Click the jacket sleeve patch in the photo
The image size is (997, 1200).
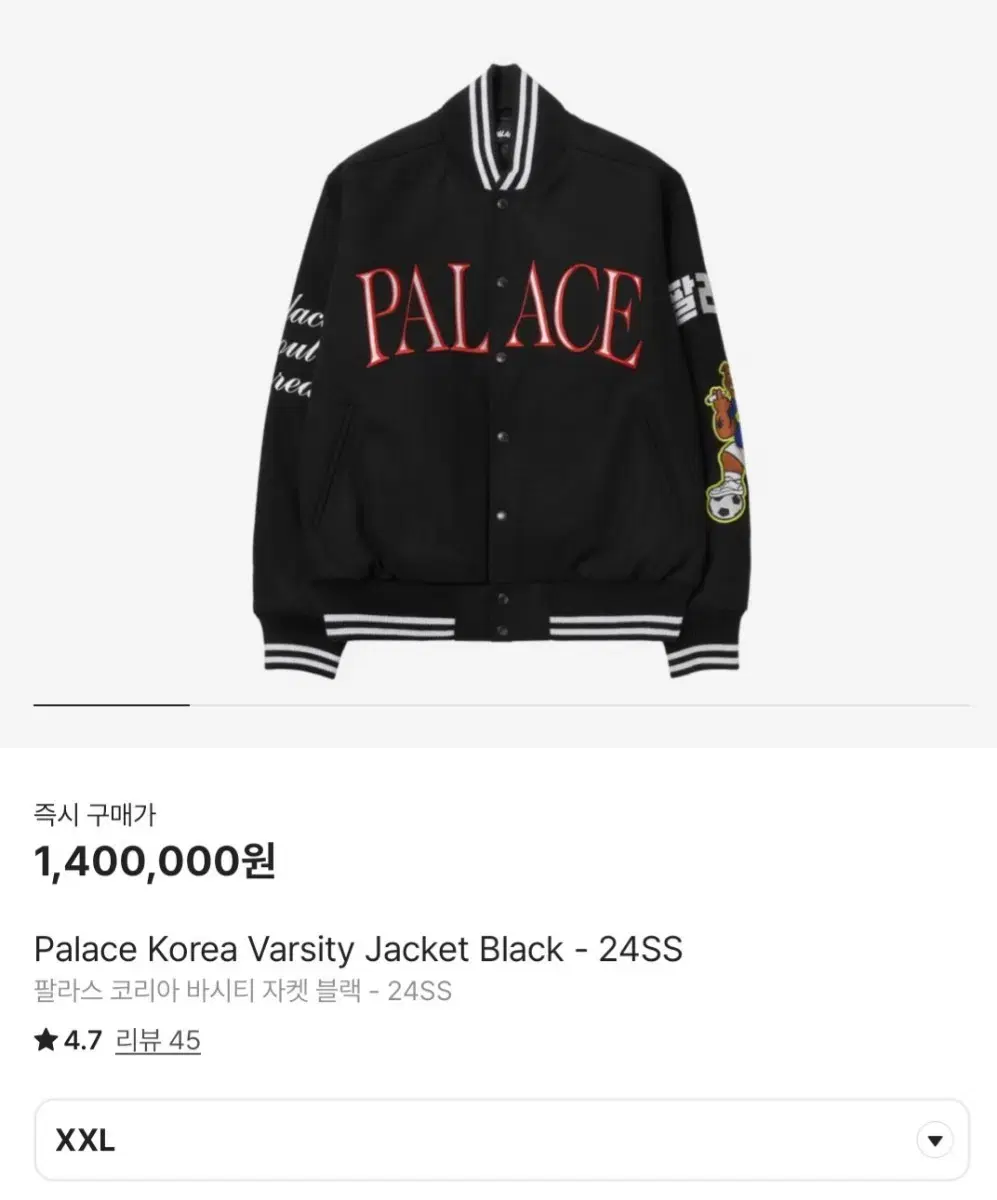click(x=729, y=440)
